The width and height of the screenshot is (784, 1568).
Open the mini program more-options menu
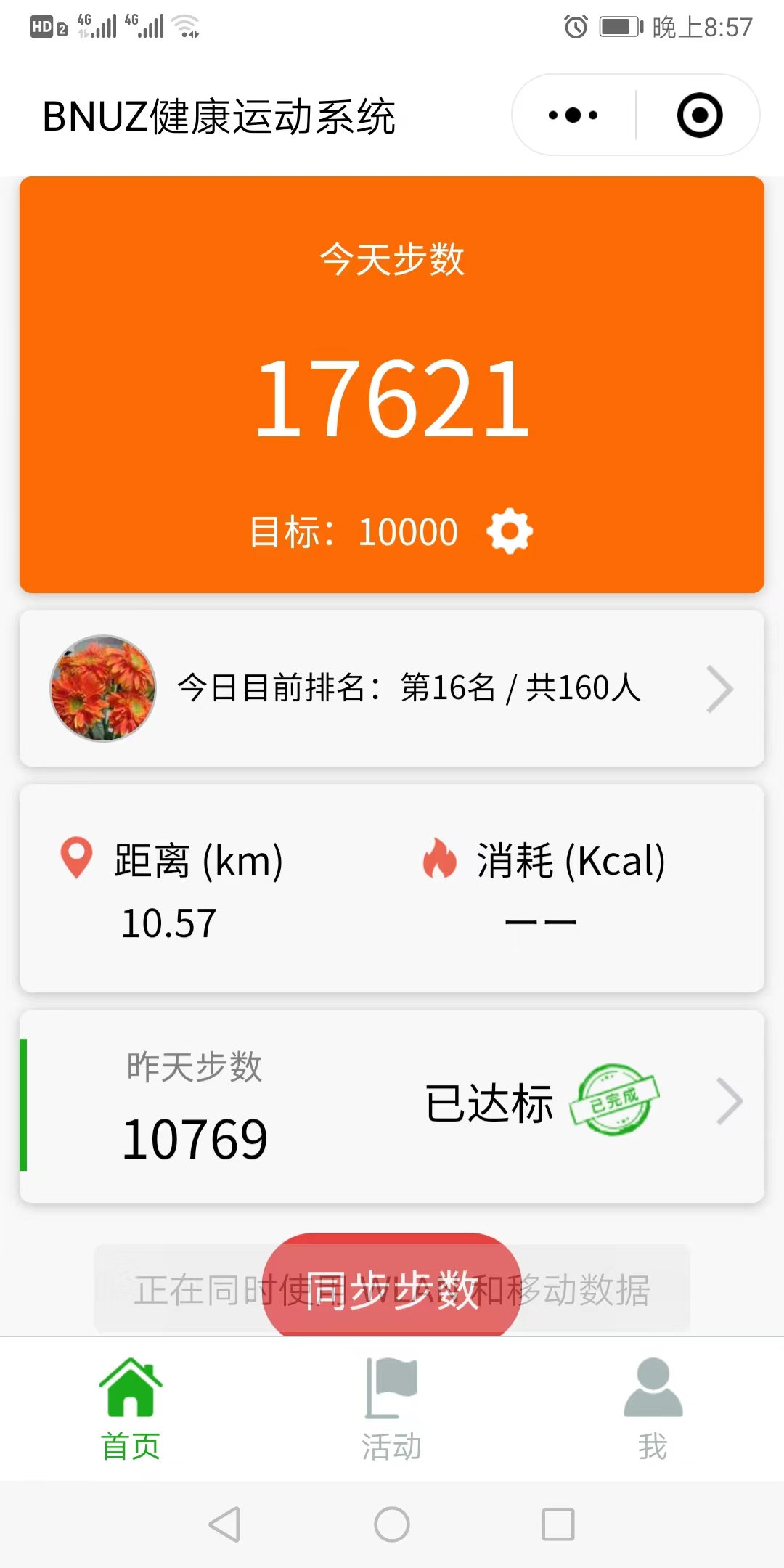573,115
